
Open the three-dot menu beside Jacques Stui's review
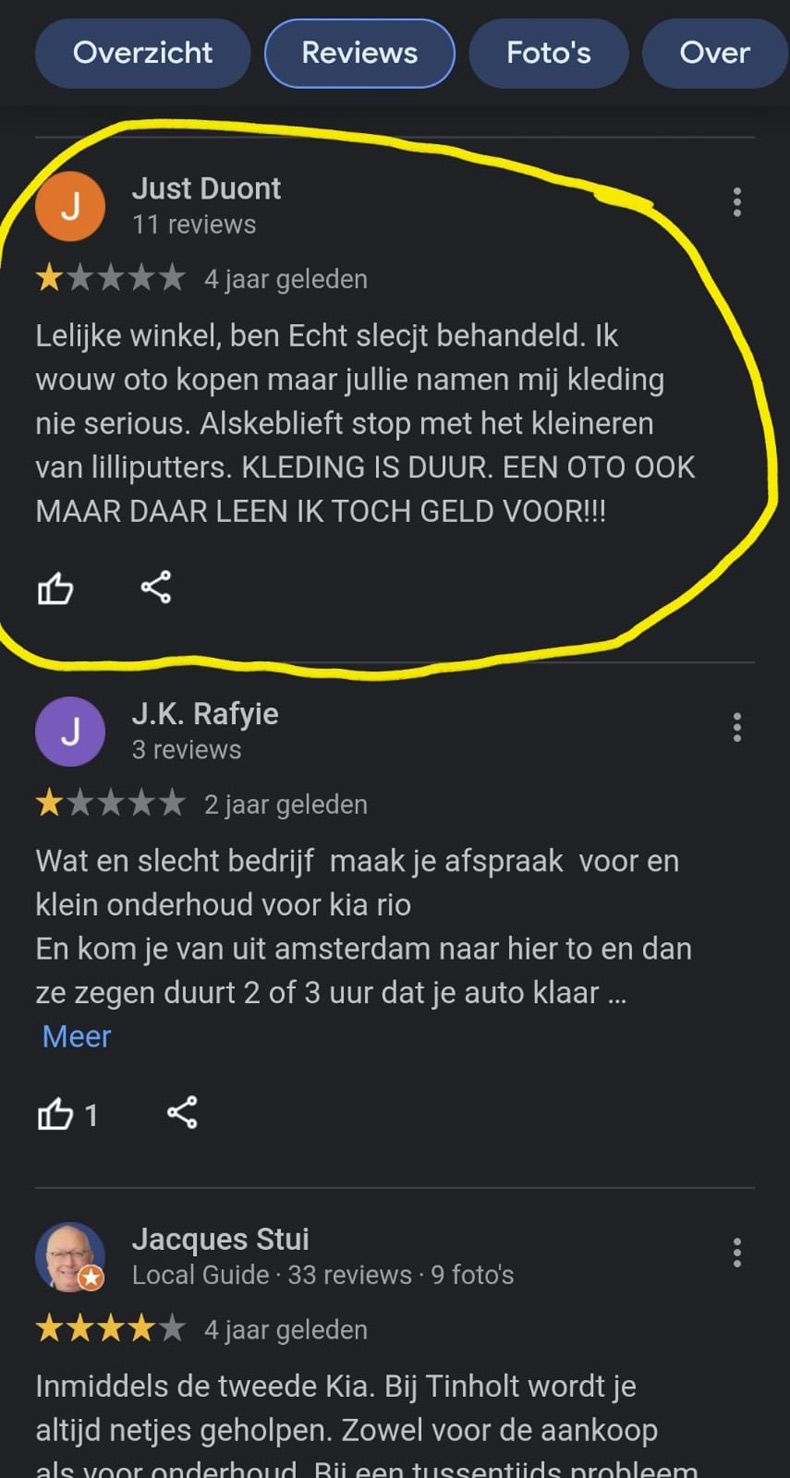tap(737, 1250)
